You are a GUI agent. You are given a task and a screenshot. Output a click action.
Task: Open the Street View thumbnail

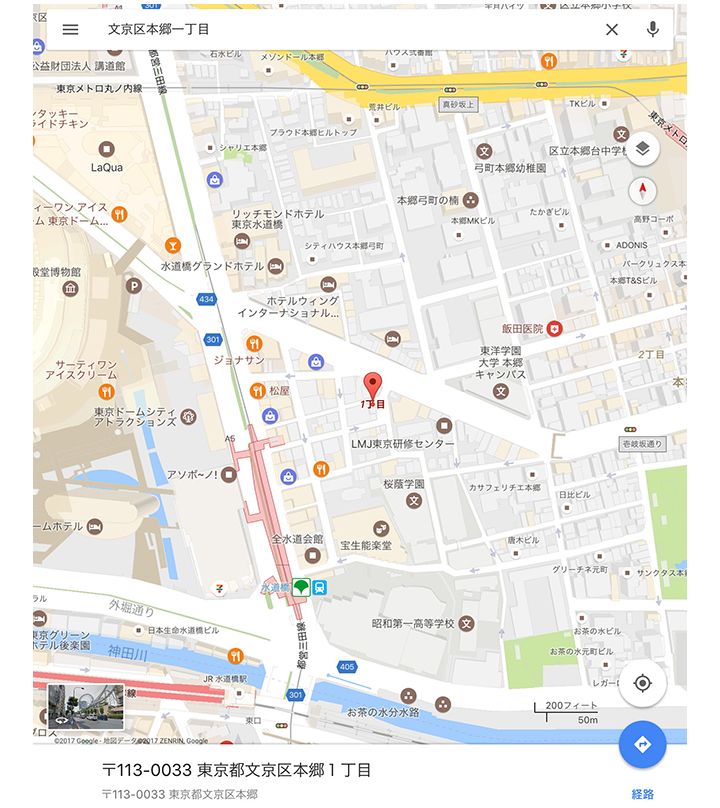(x=86, y=706)
